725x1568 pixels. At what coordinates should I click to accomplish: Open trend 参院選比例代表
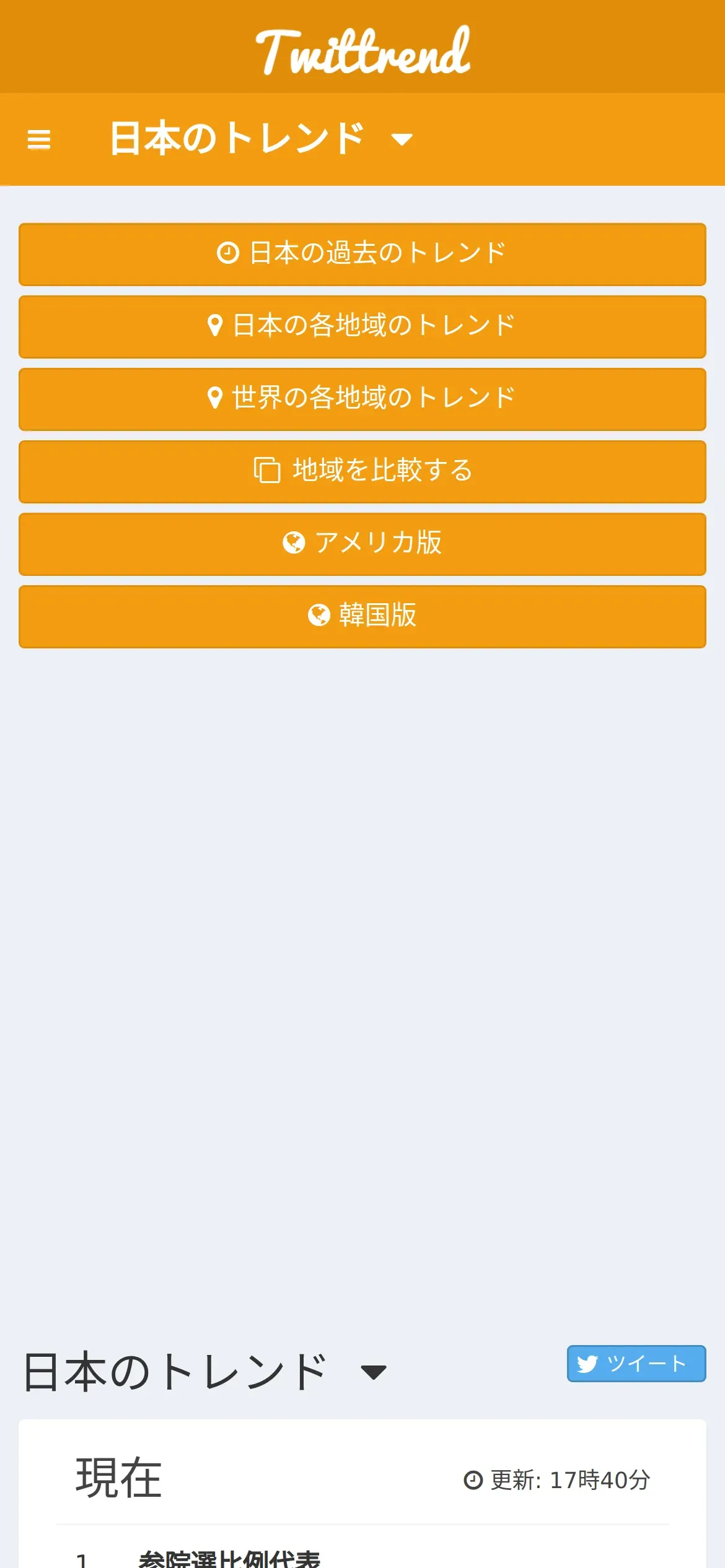(229, 1558)
